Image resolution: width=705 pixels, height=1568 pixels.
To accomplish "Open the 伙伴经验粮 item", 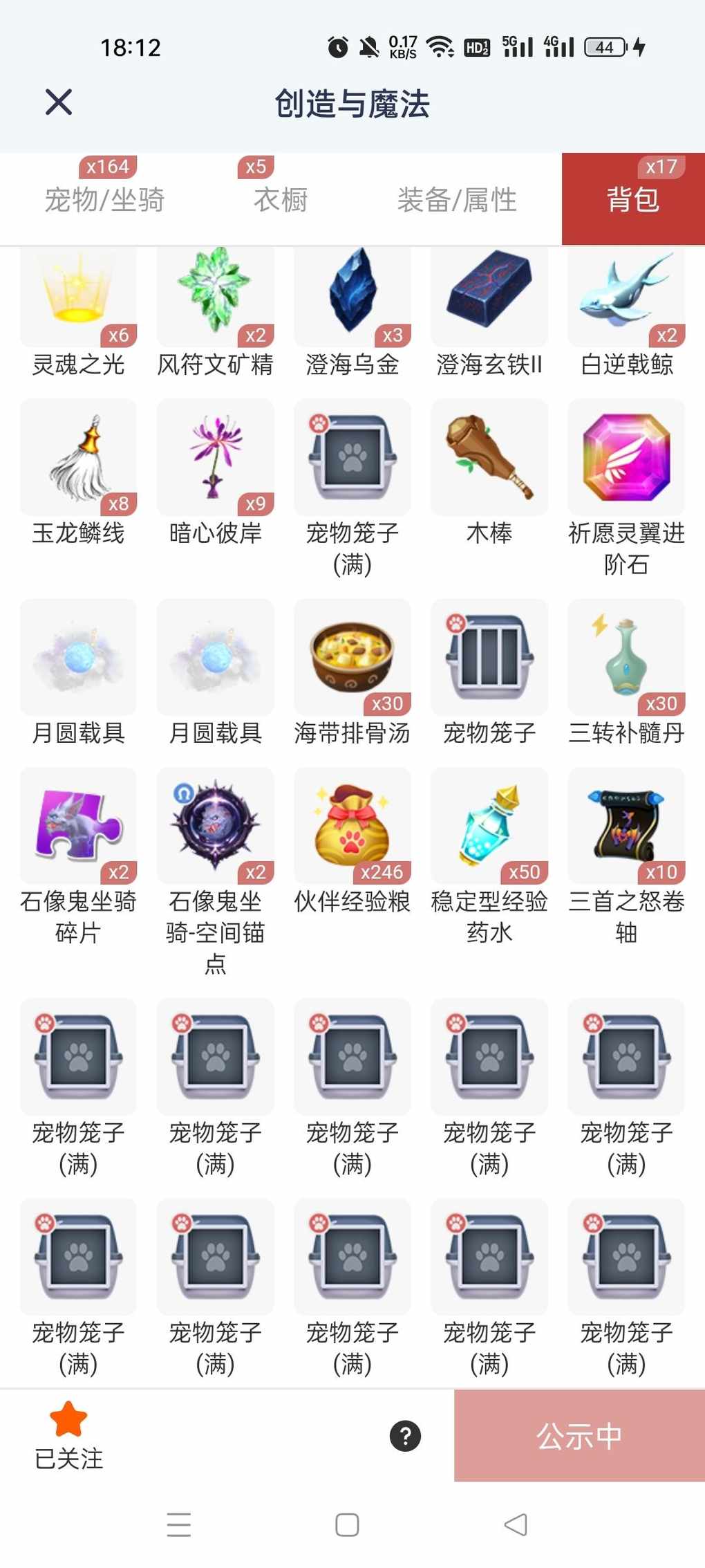I will click(352, 826).
